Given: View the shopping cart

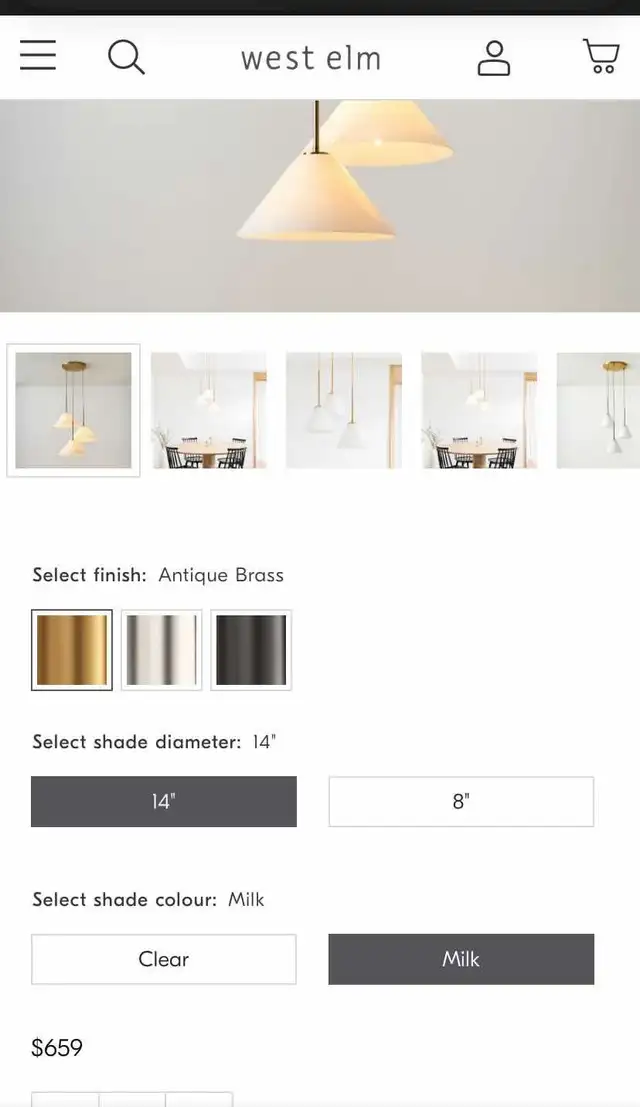Looking at the screenshot, I should click(601, 56).
